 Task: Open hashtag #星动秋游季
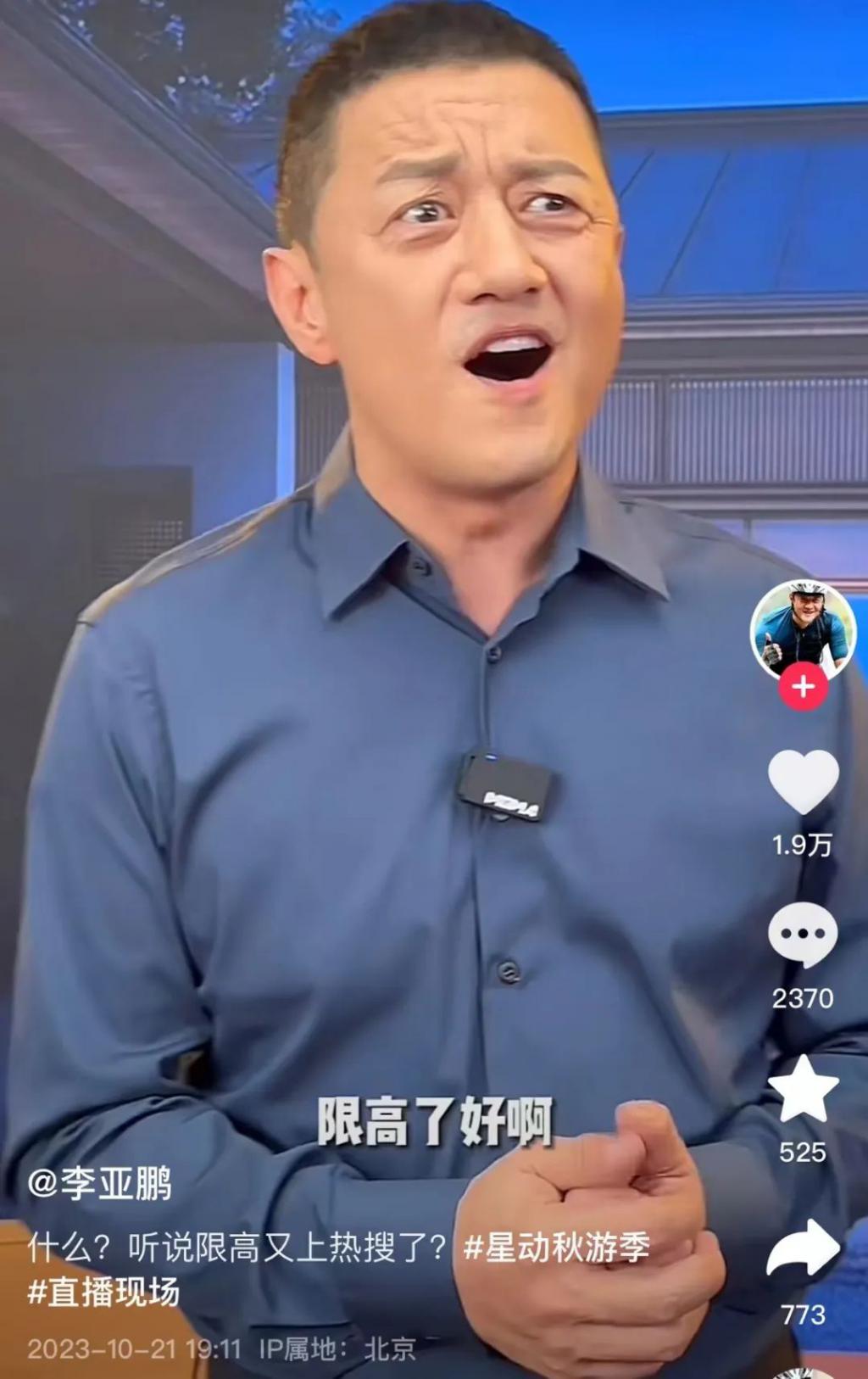coord(557,1248)
